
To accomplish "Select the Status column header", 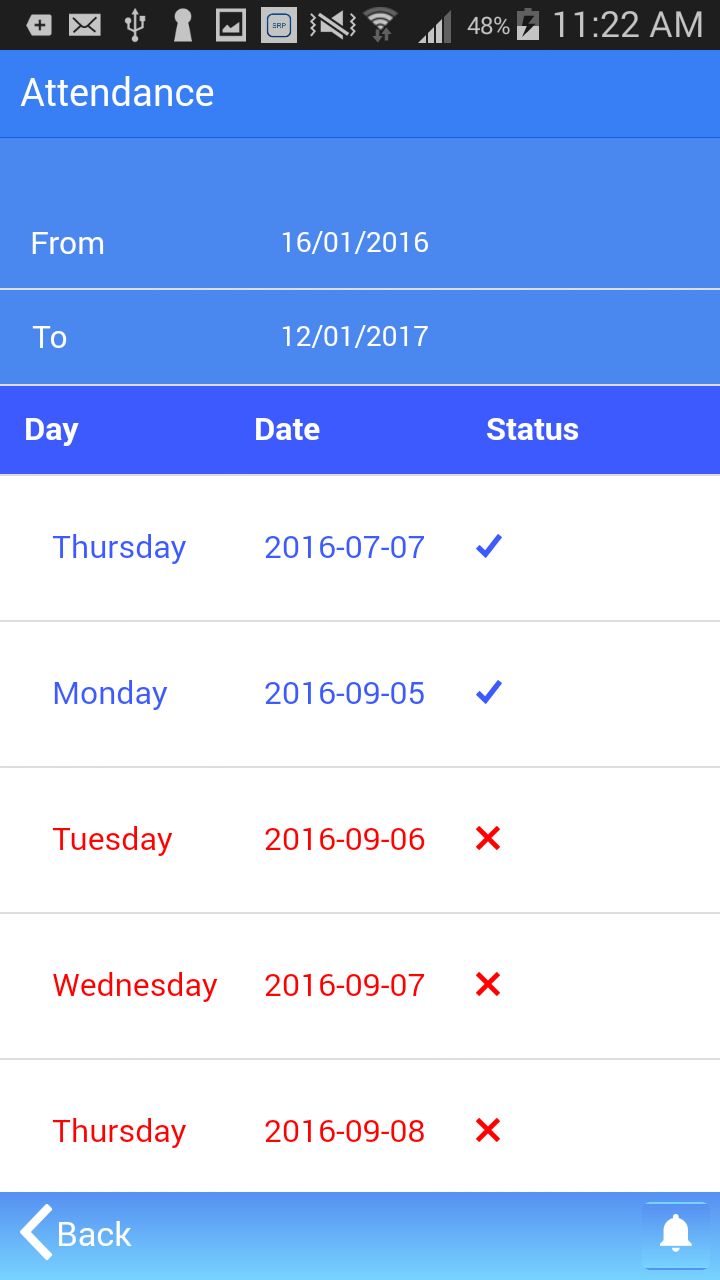I will click(532, 429).
